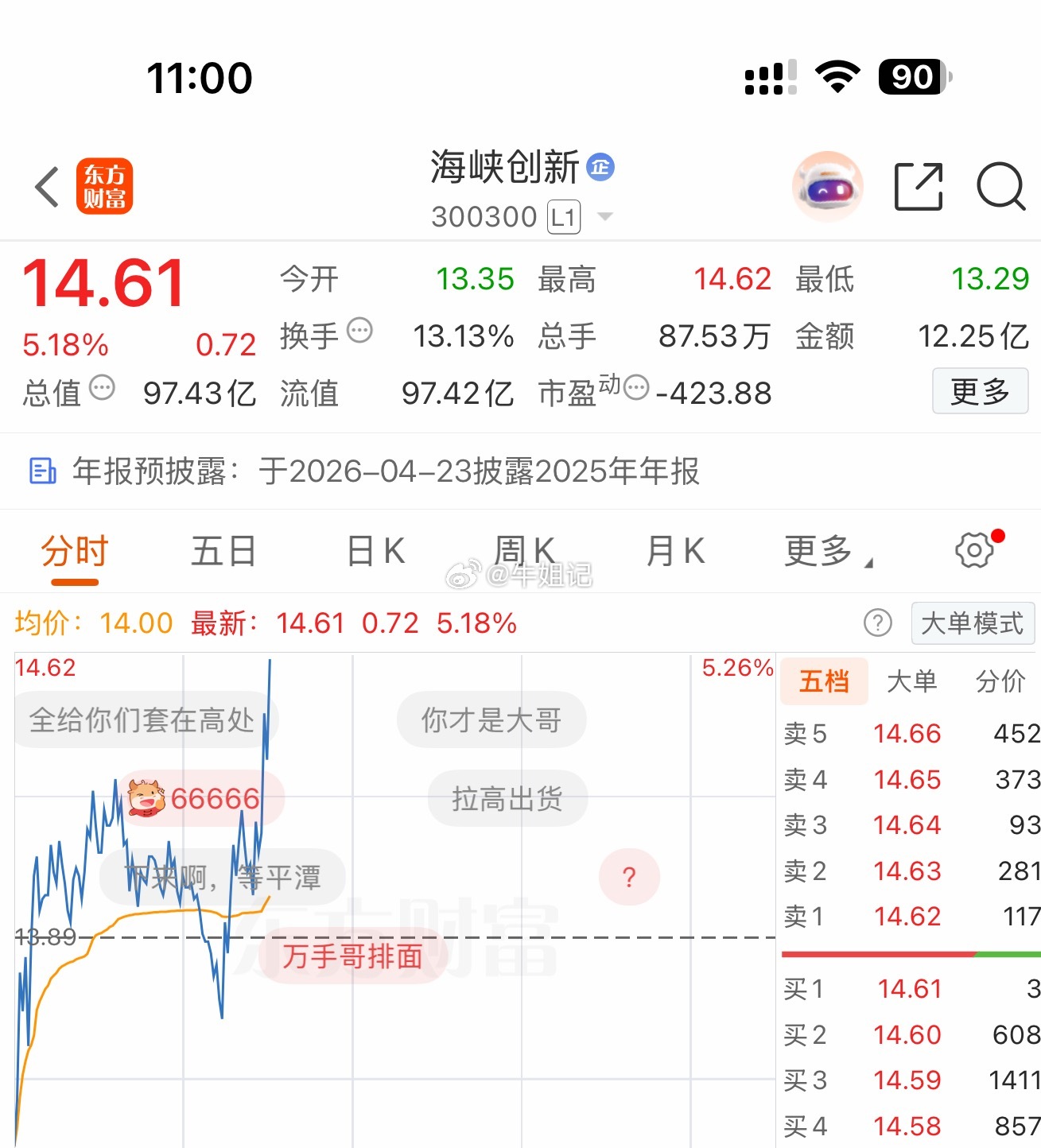Image resolution: width=1041 pixels, height=1148 pixels.
Task: Open the 更多 chart type dropdown
Action: [818, 550]
